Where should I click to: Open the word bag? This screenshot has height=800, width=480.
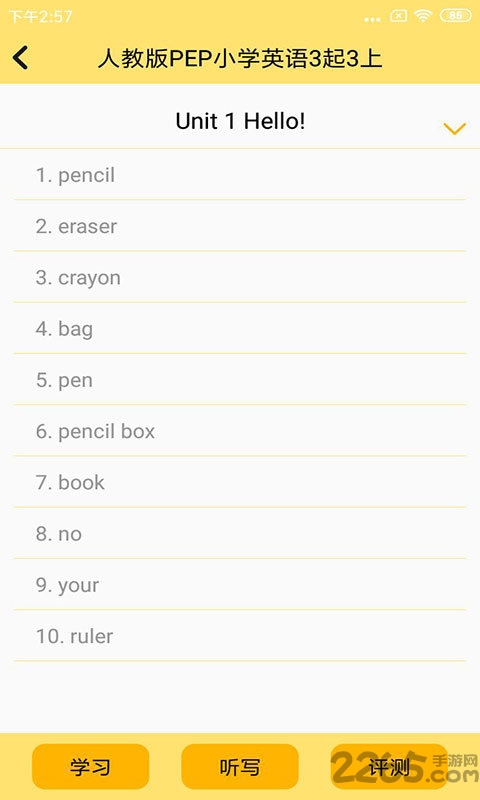240,329
